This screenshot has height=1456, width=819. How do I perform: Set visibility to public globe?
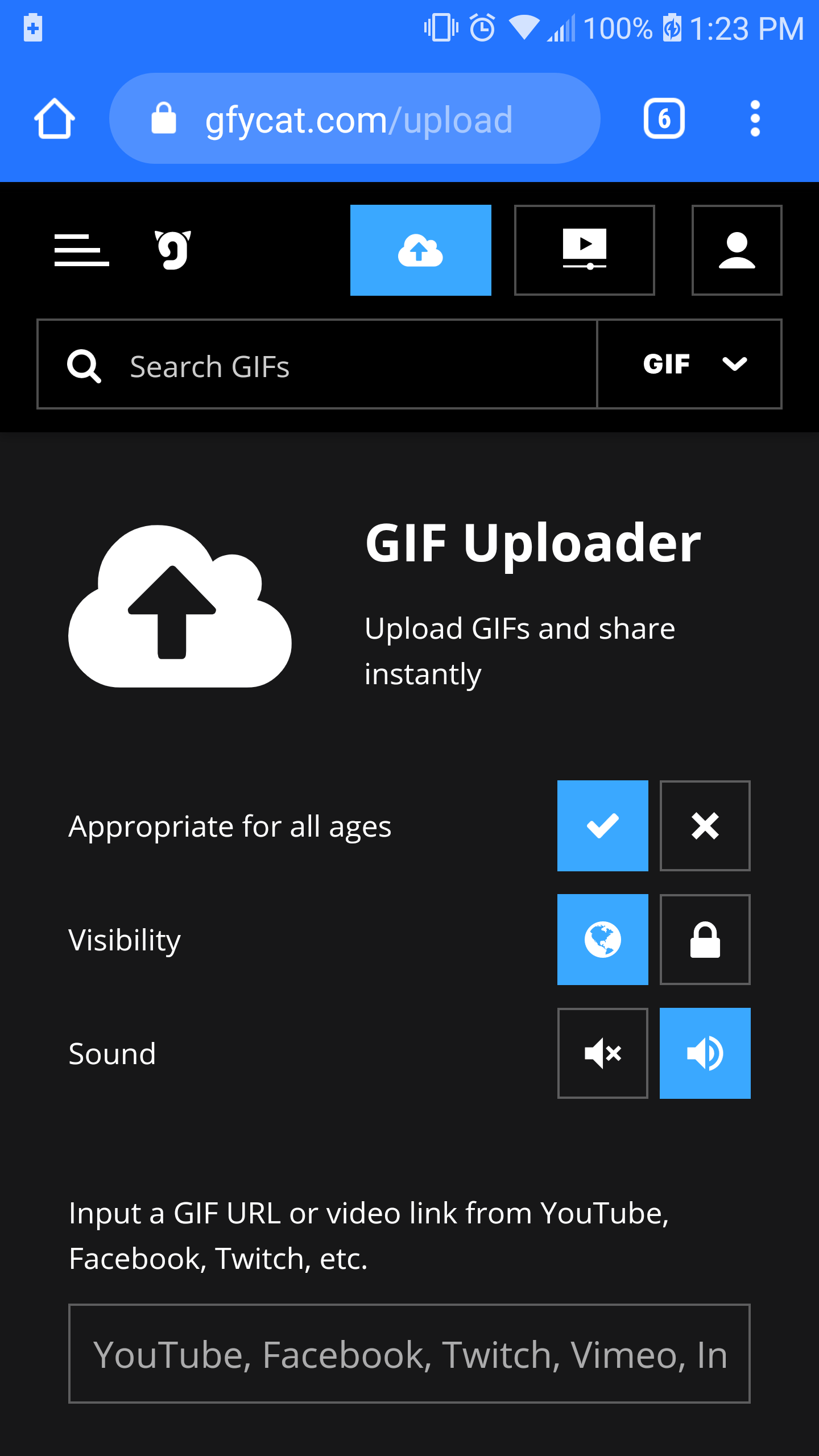coord(602,940)
